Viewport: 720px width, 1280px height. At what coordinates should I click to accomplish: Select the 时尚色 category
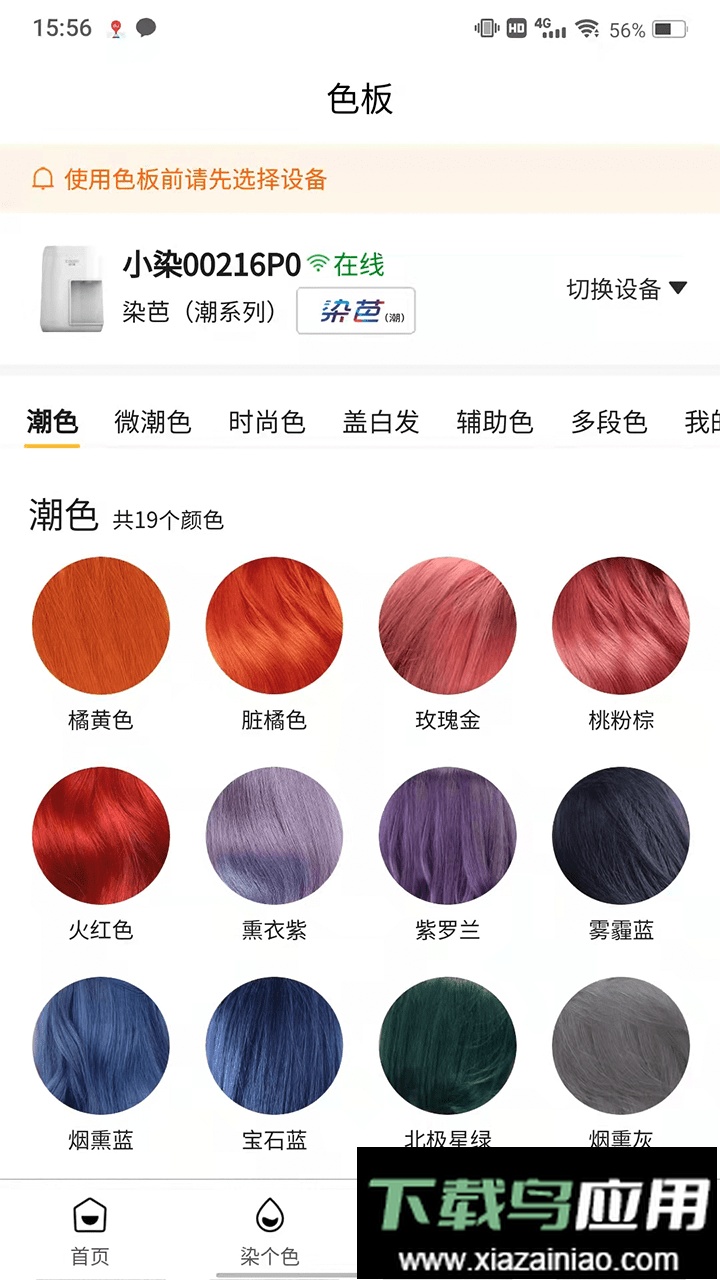coord(267,422)
